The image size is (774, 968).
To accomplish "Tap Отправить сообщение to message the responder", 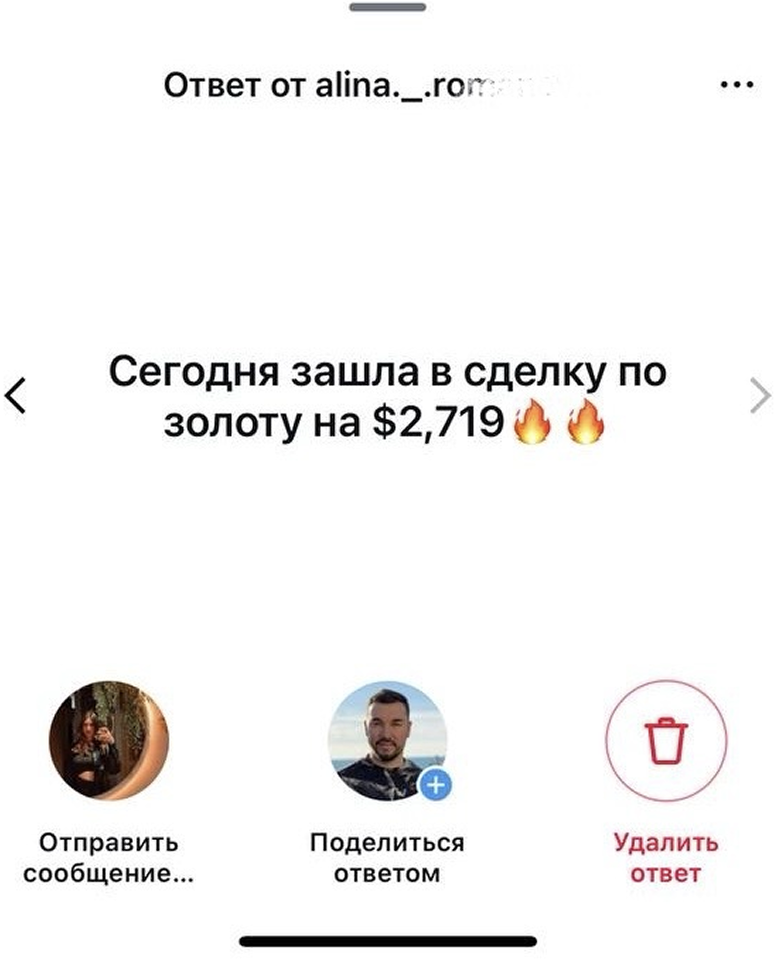I will tap(108, 741).
